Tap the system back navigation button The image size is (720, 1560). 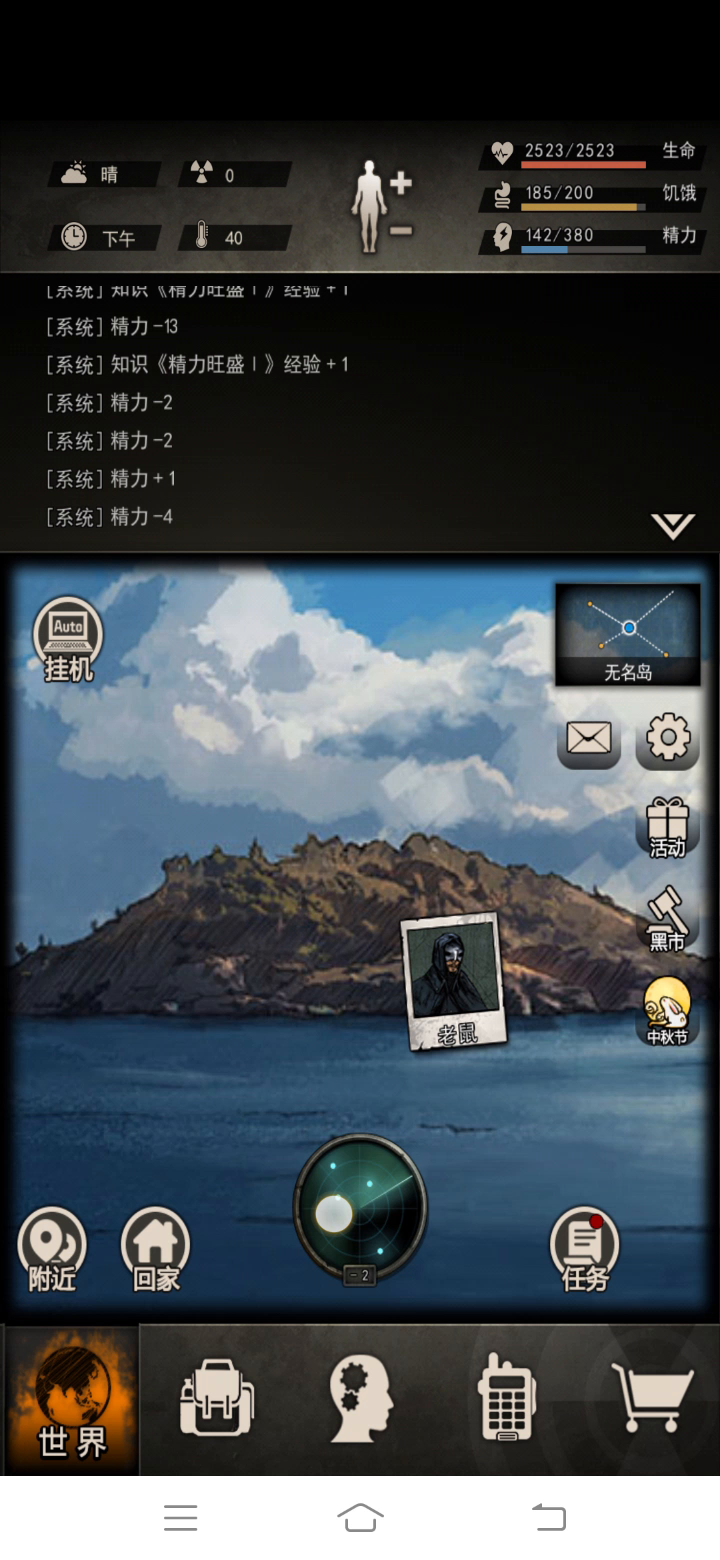point(548,1518)
